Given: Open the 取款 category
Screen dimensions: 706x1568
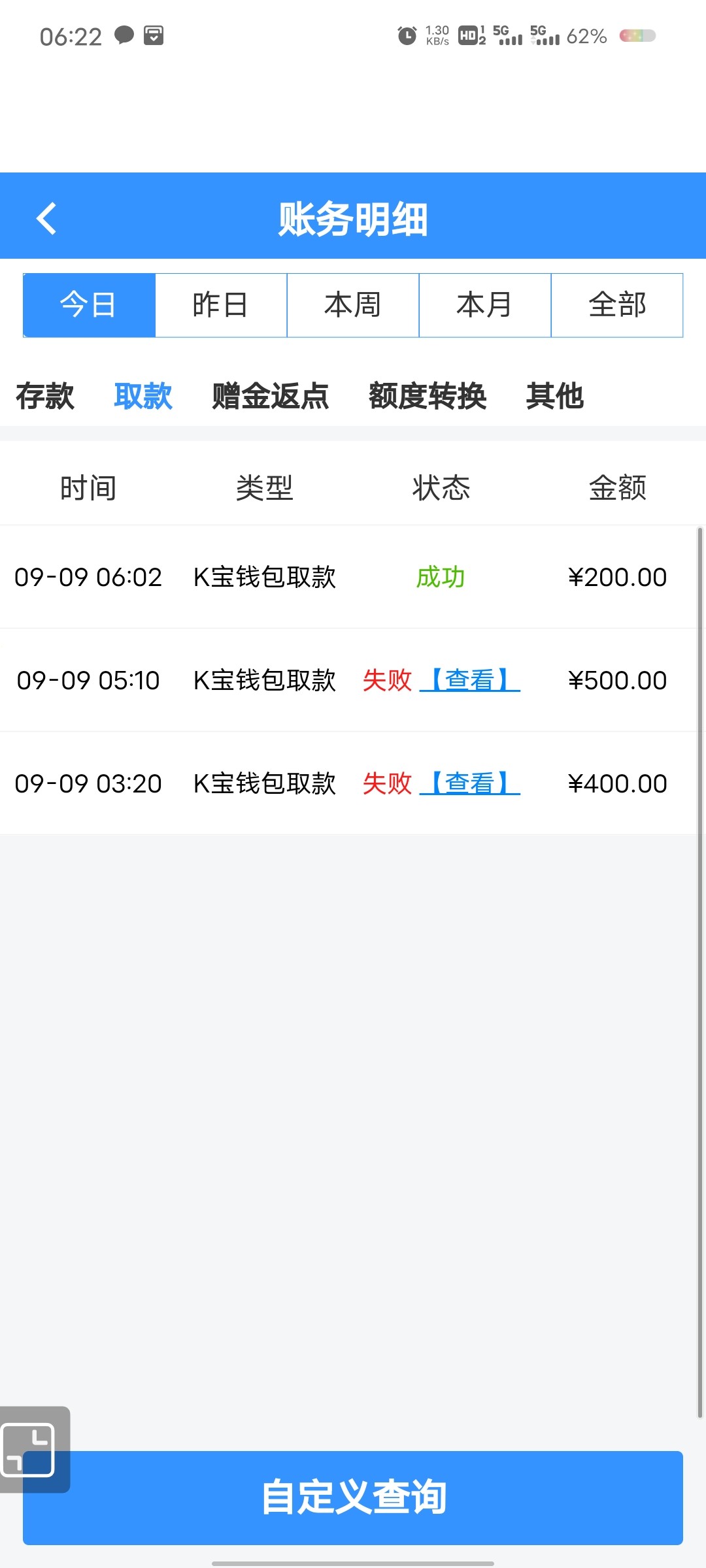Looking at the screenshot, I should [x=143, y=396].
